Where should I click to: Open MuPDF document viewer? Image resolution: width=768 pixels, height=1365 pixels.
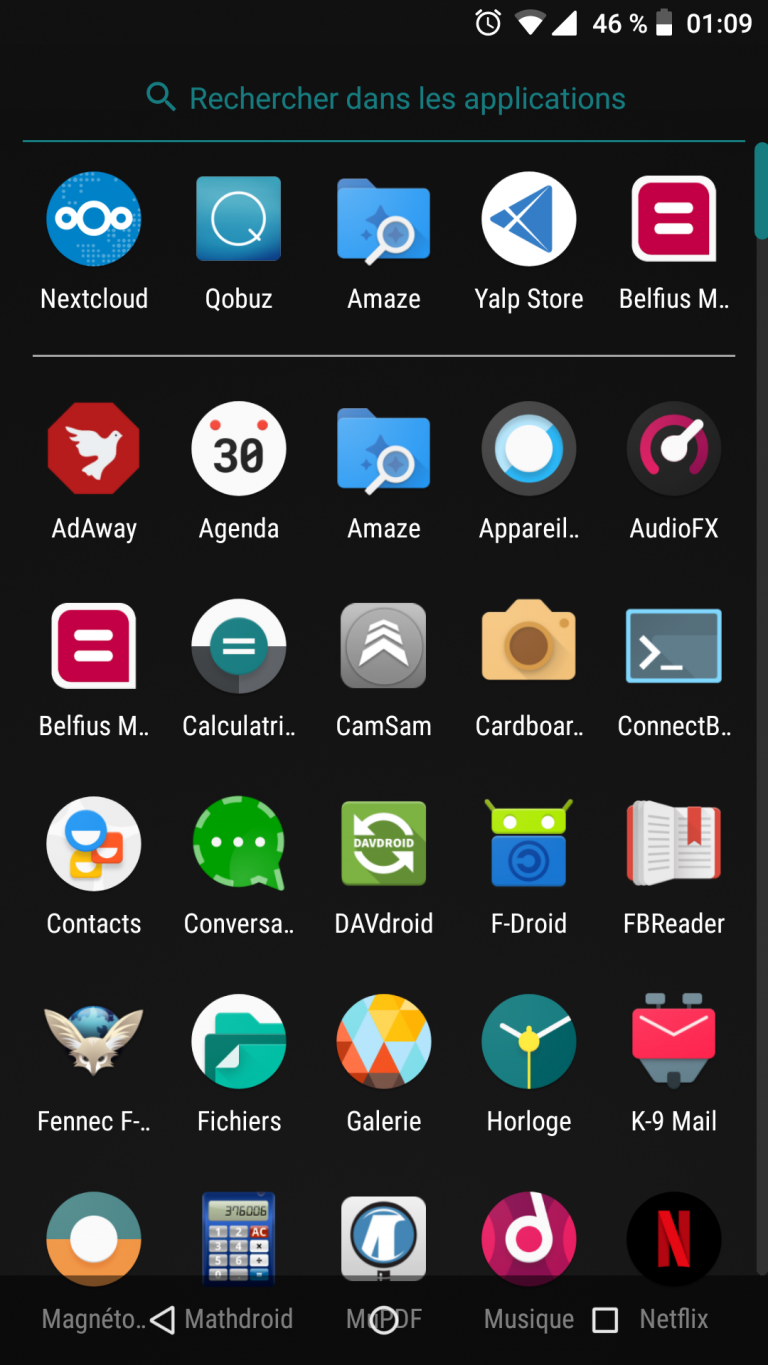tap(383, 1238)
